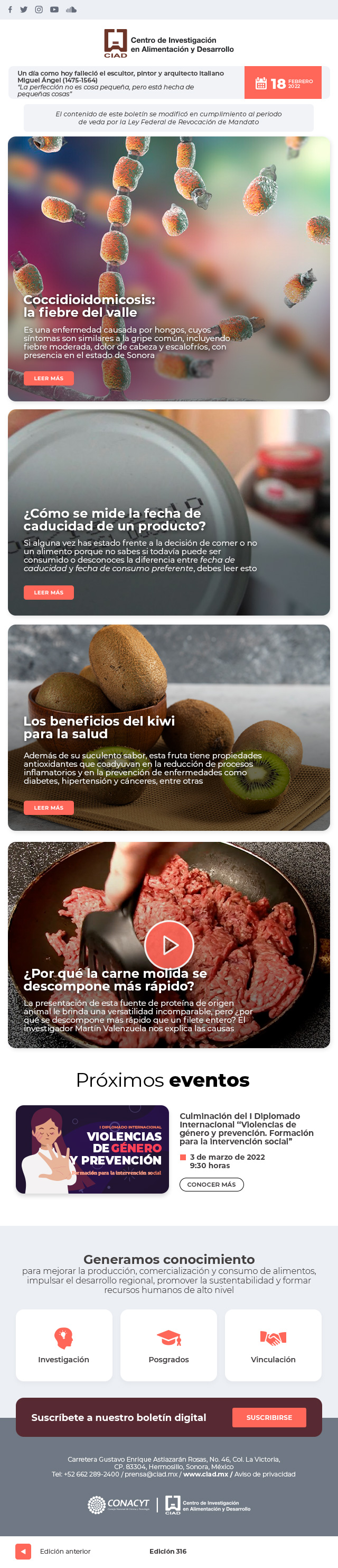Open the Posgrados card
Viewport: 338px width, 1568px height.
pyautogui.click(x=168, y=1345)
